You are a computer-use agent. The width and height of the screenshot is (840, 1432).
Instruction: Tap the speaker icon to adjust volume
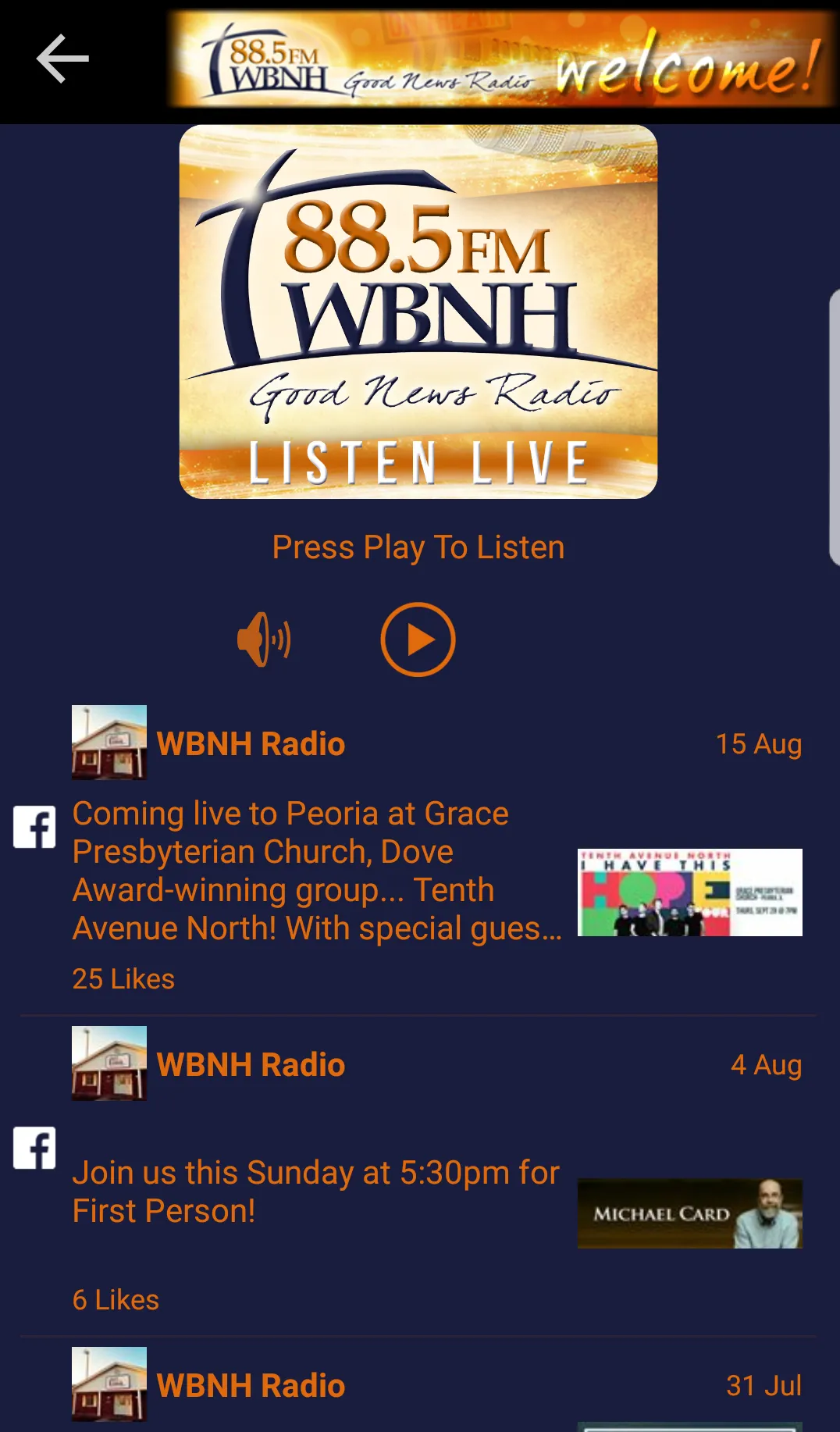coord(264,639)
